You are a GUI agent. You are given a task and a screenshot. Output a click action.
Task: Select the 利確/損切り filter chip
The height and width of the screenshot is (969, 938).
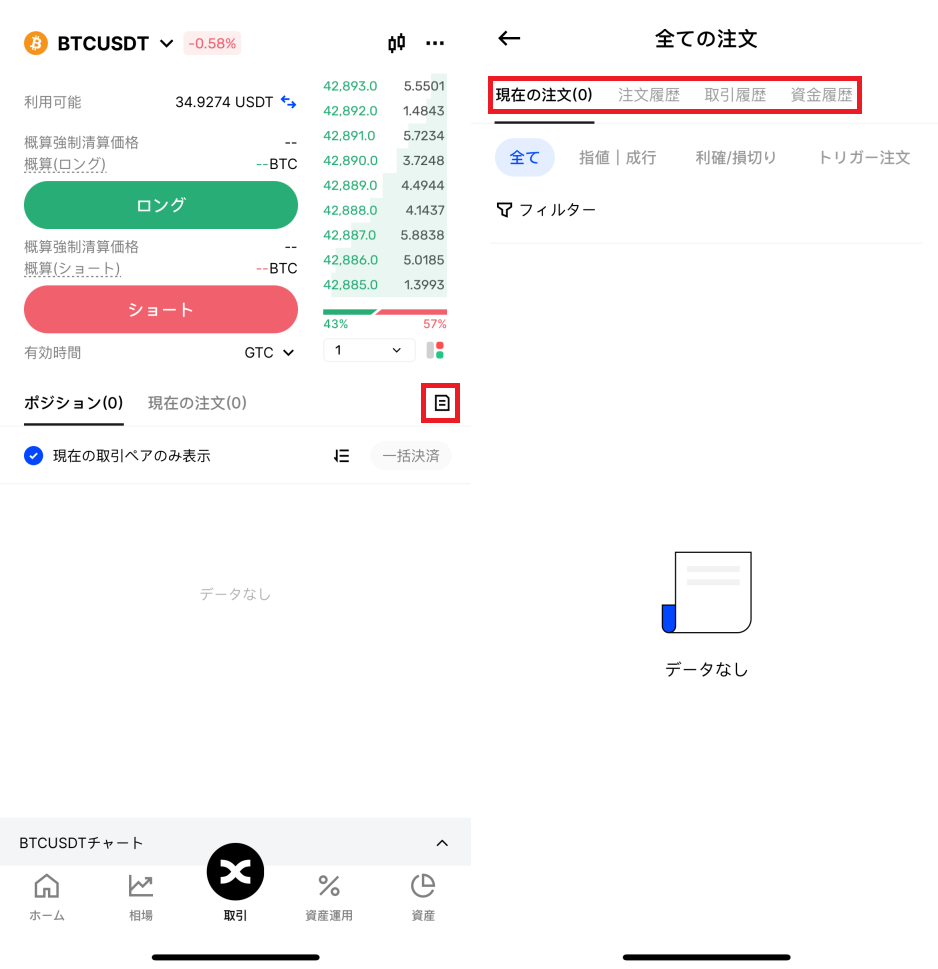point(736,157)
